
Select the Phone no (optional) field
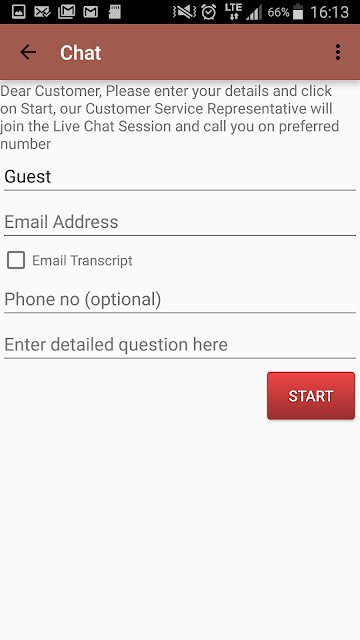click(180, 300)
